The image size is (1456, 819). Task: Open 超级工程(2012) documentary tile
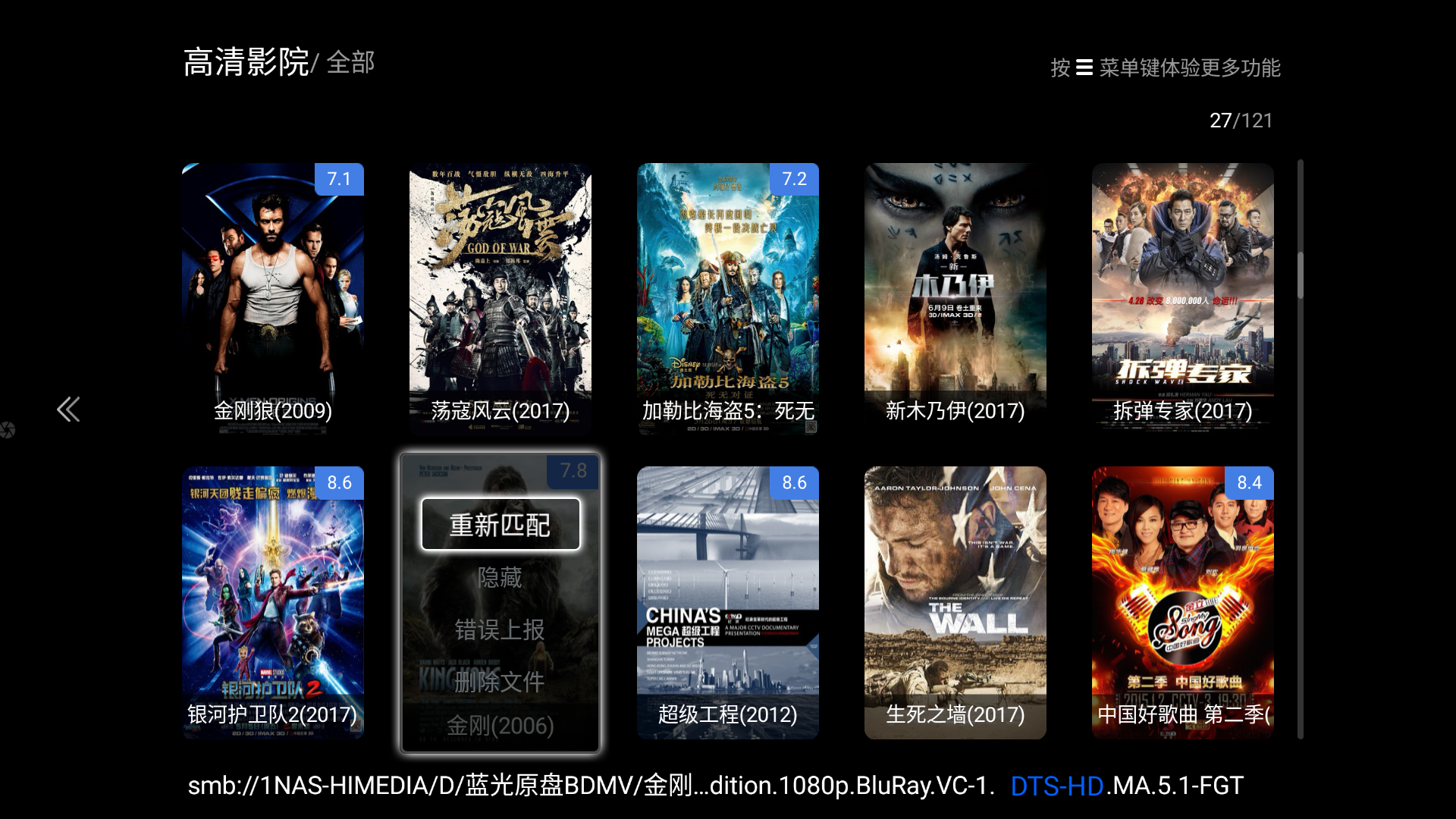728,603
